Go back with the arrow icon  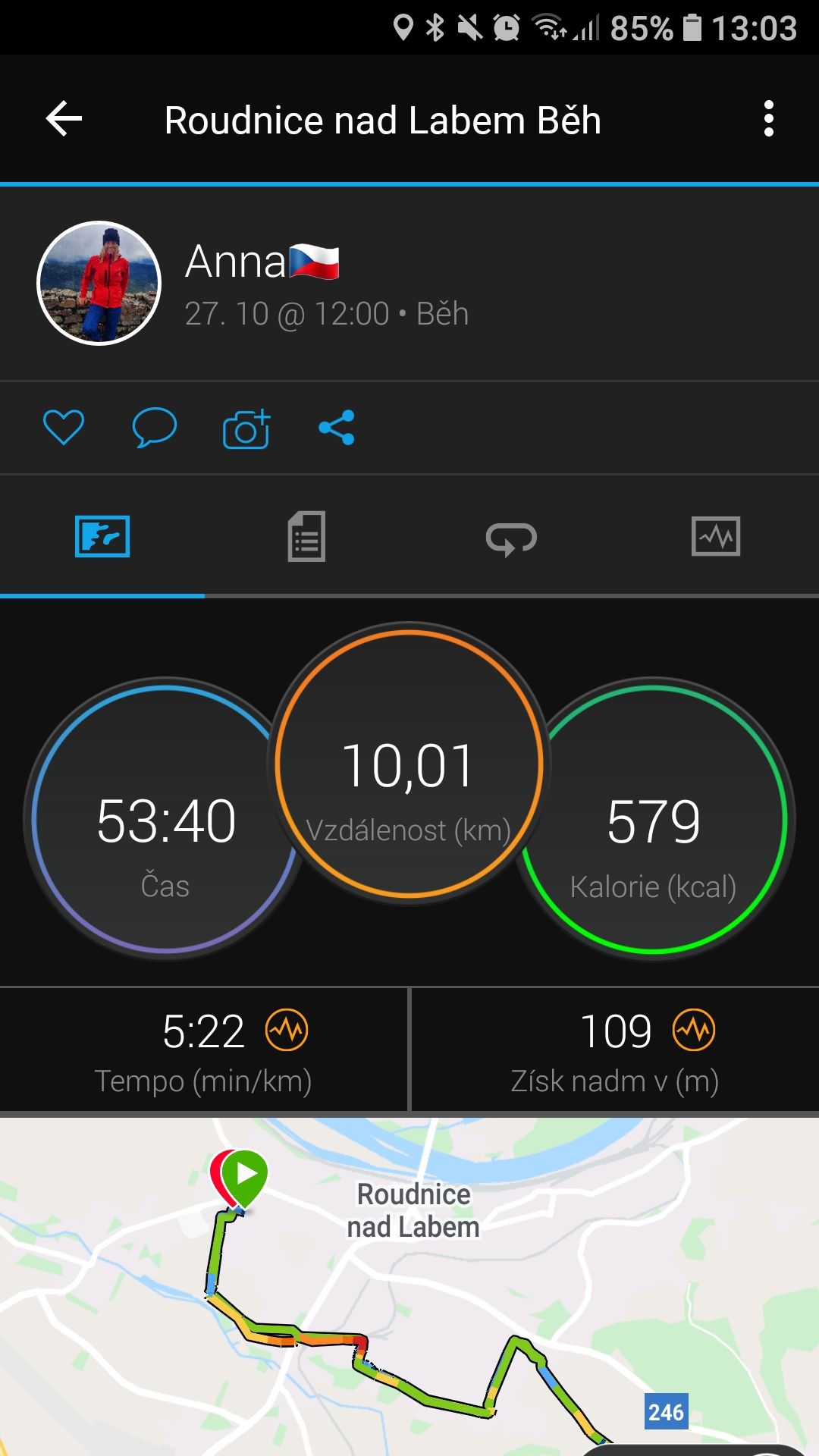coord(64,119)
